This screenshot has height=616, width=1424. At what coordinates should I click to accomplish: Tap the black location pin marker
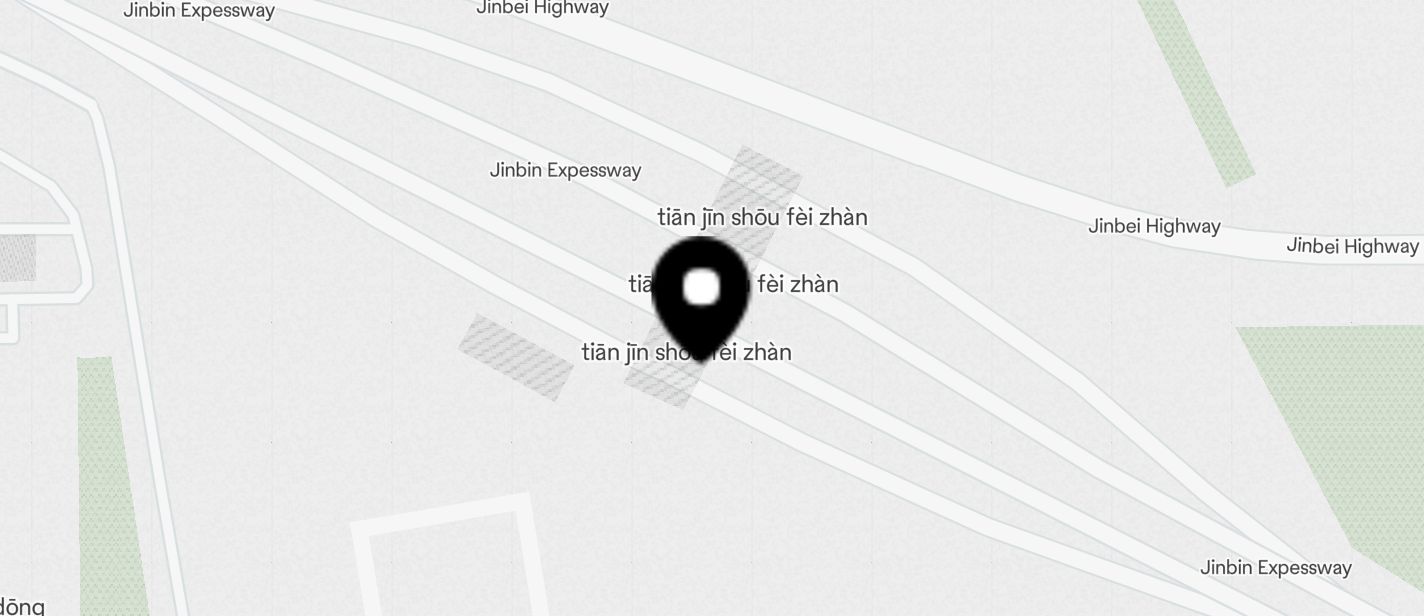click(x=702, y=290)
